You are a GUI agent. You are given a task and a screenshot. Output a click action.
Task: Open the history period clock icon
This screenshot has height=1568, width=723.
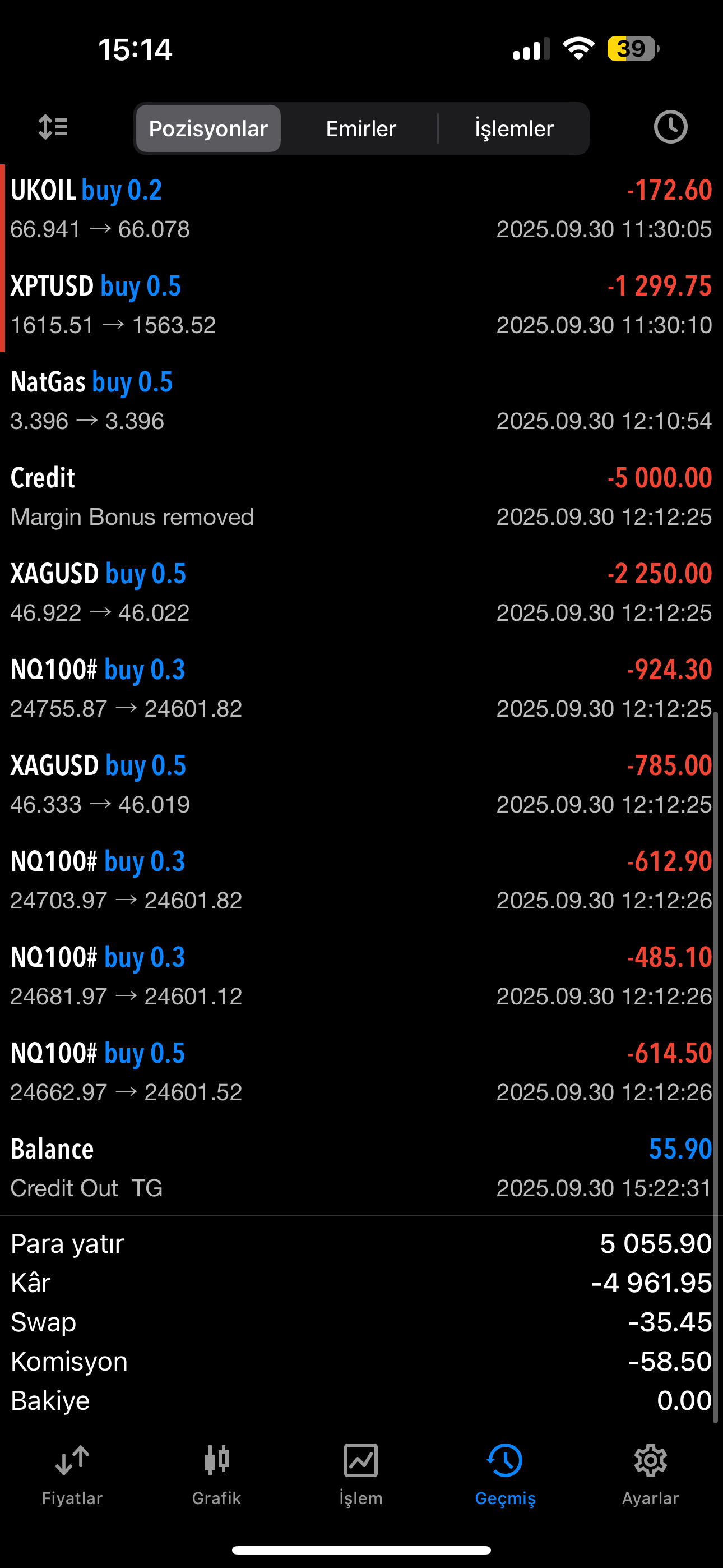coord(670,127)
